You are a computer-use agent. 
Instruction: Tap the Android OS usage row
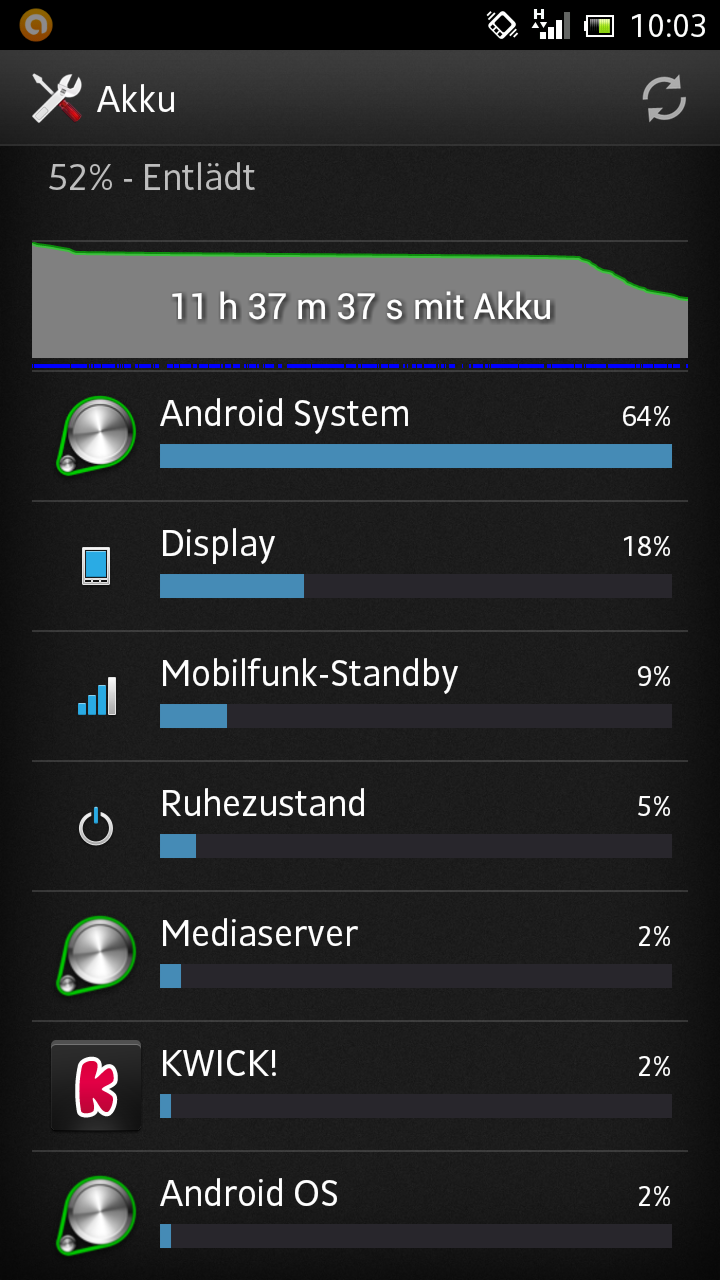click(x=360, y=1215)
